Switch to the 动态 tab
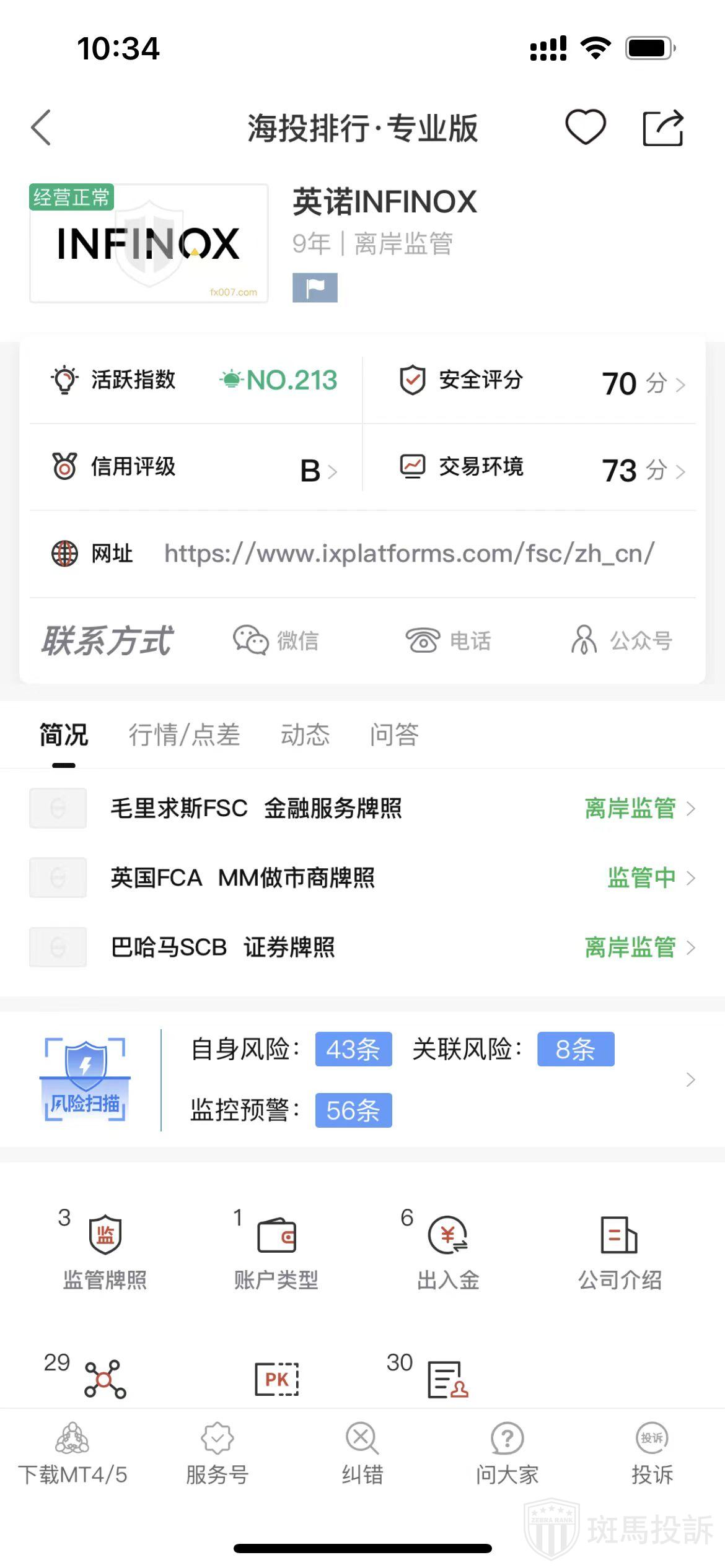Viewport: 725px width, 1568px height. [x=305, y=735]
